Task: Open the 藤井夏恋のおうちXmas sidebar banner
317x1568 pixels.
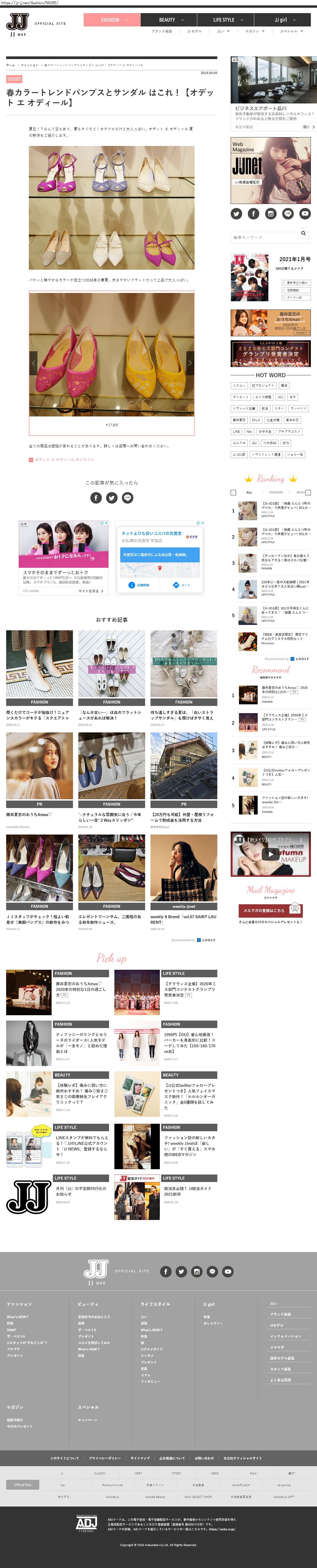Action: click(x=270, y=323)
